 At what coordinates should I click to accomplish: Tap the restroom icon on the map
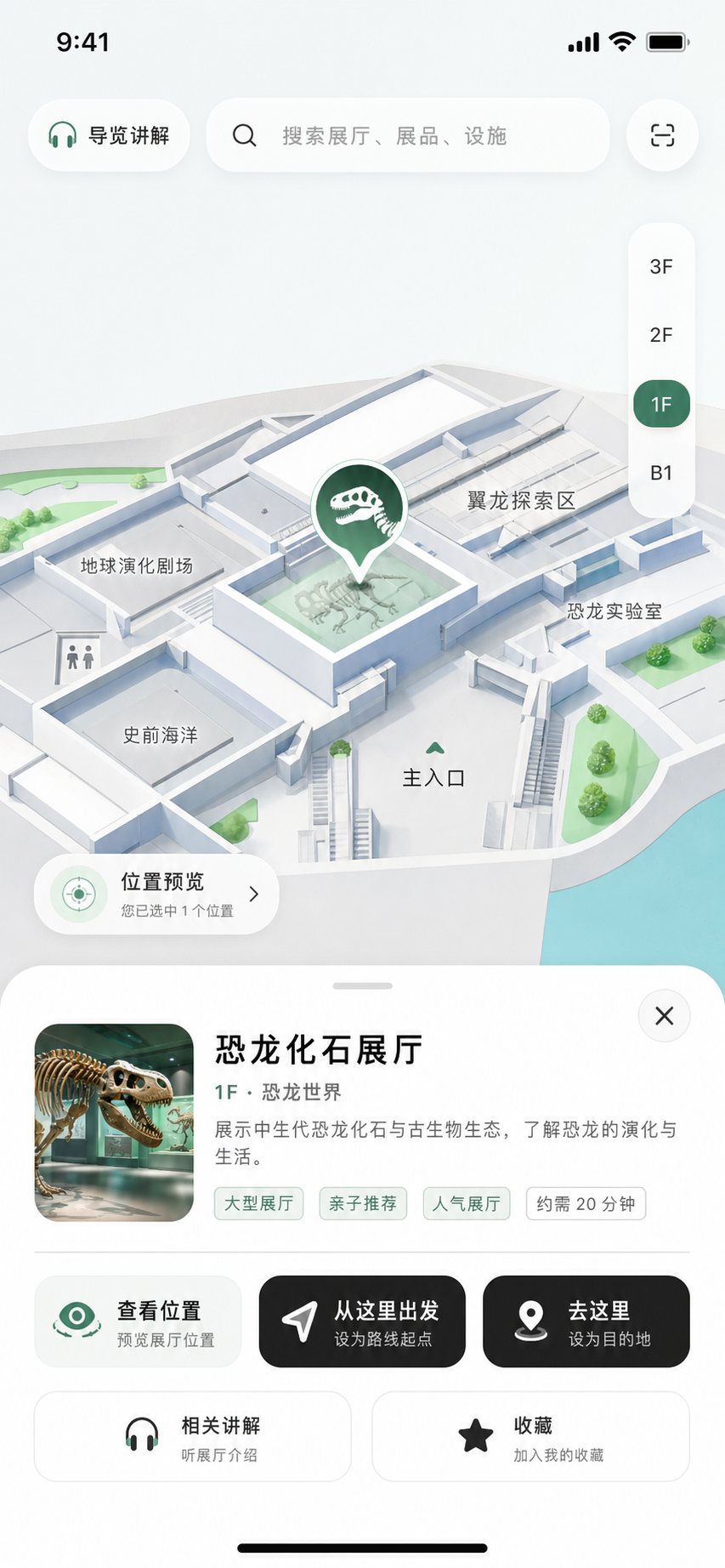point(80,656)
